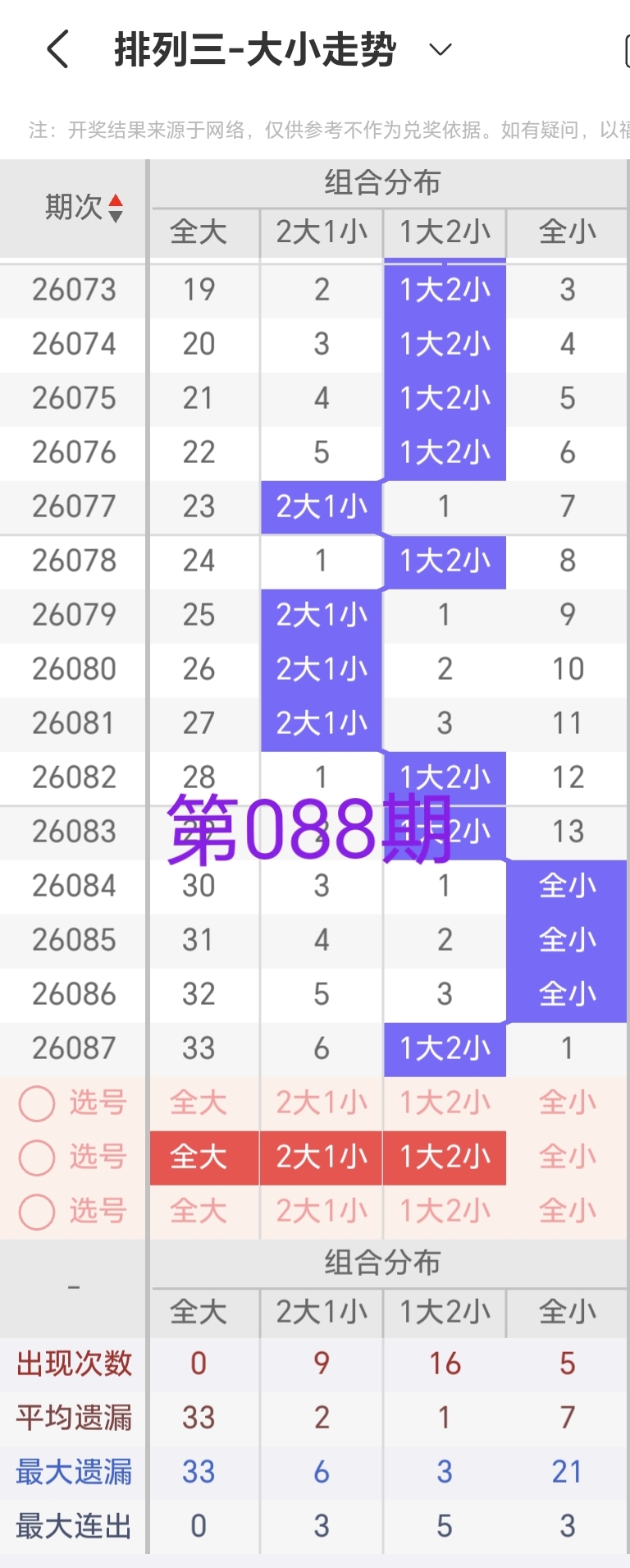Click the 2大1小 highlighted cell of period 26079
The height and width of the screenshot is (1568, 630).
point(321,614)
